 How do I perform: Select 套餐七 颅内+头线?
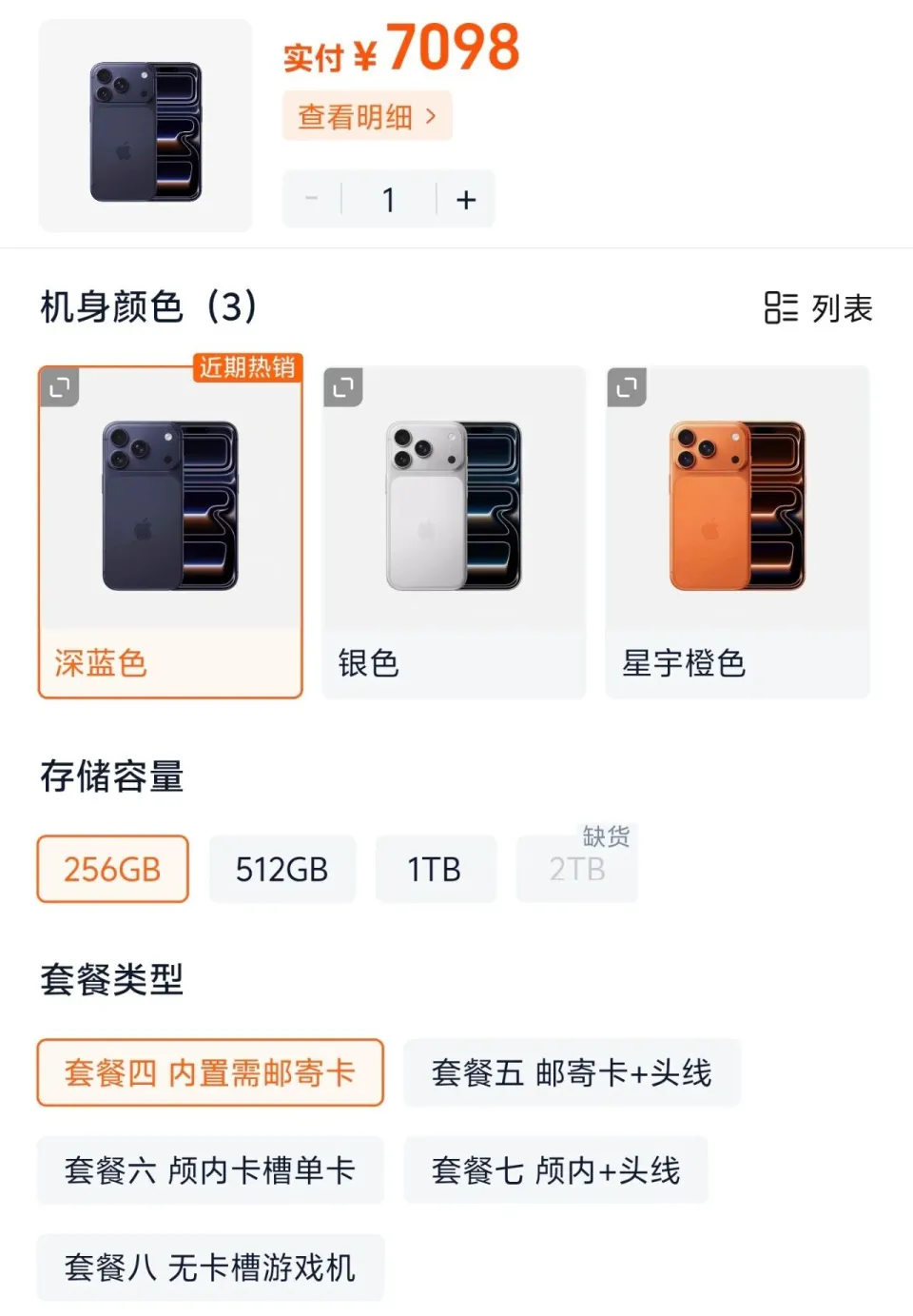pyautogui.click(x=556, y=1170)
